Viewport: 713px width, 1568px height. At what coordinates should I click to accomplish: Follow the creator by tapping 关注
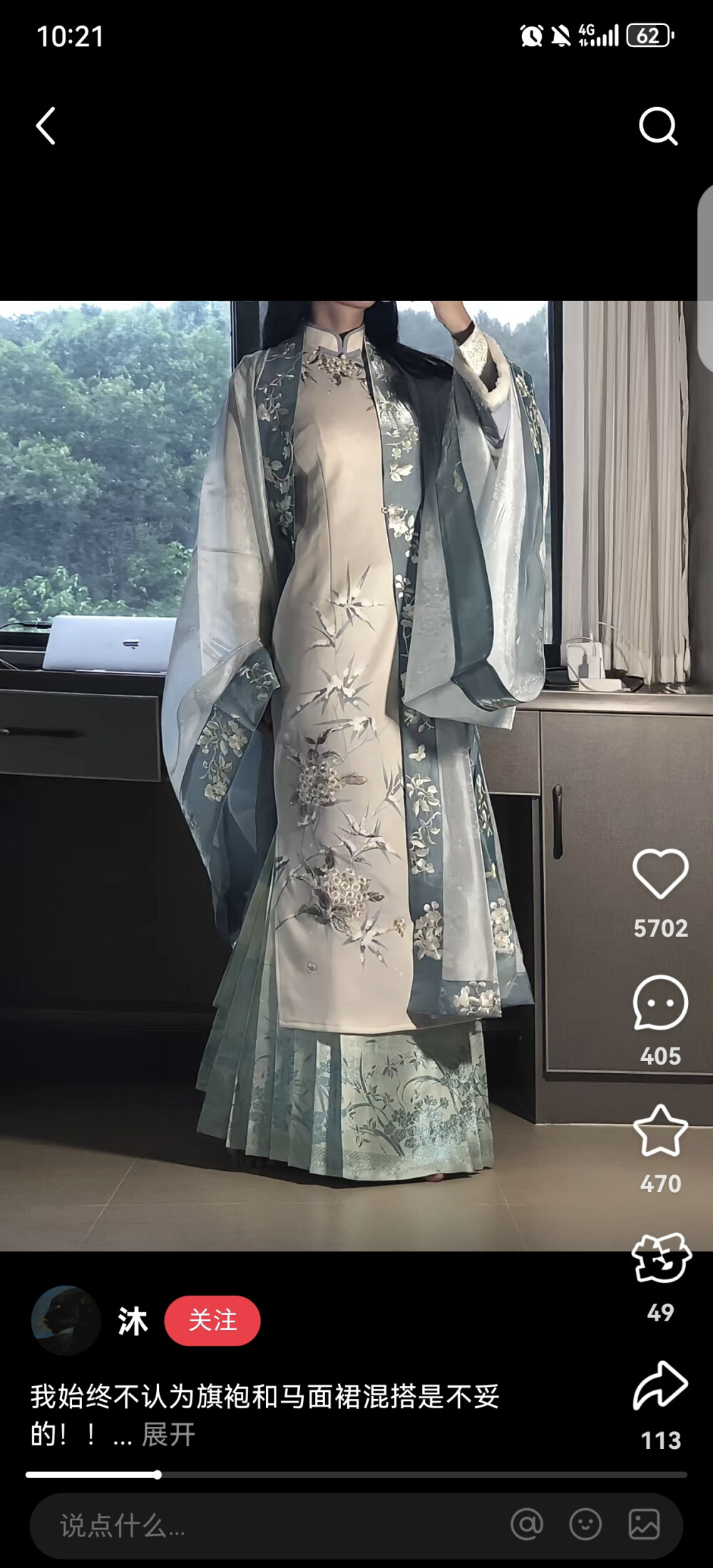coord(212,1320)
